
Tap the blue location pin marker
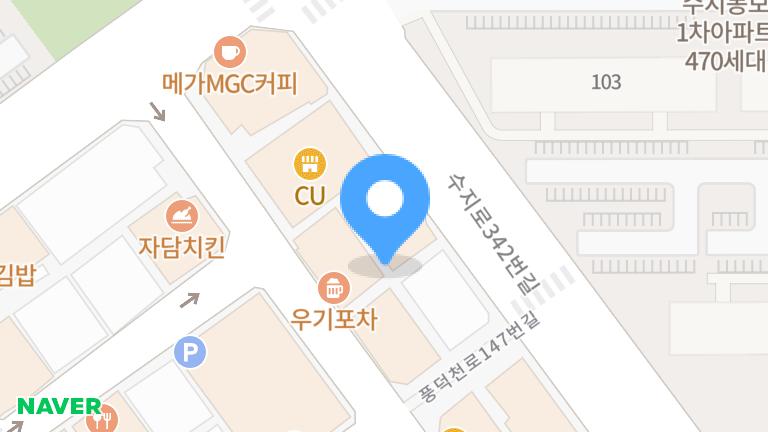point(385,203)
